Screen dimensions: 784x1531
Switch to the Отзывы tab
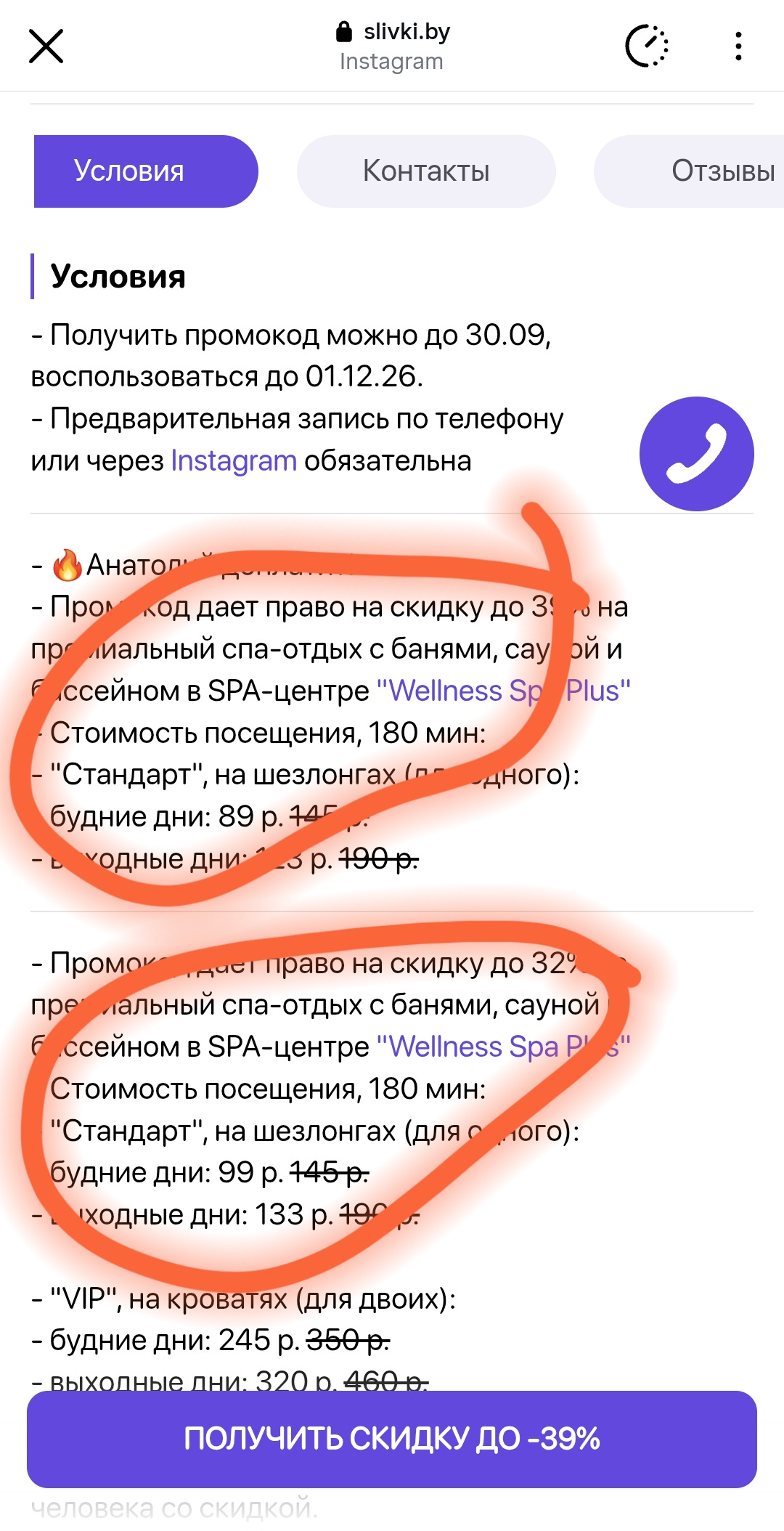690,171
